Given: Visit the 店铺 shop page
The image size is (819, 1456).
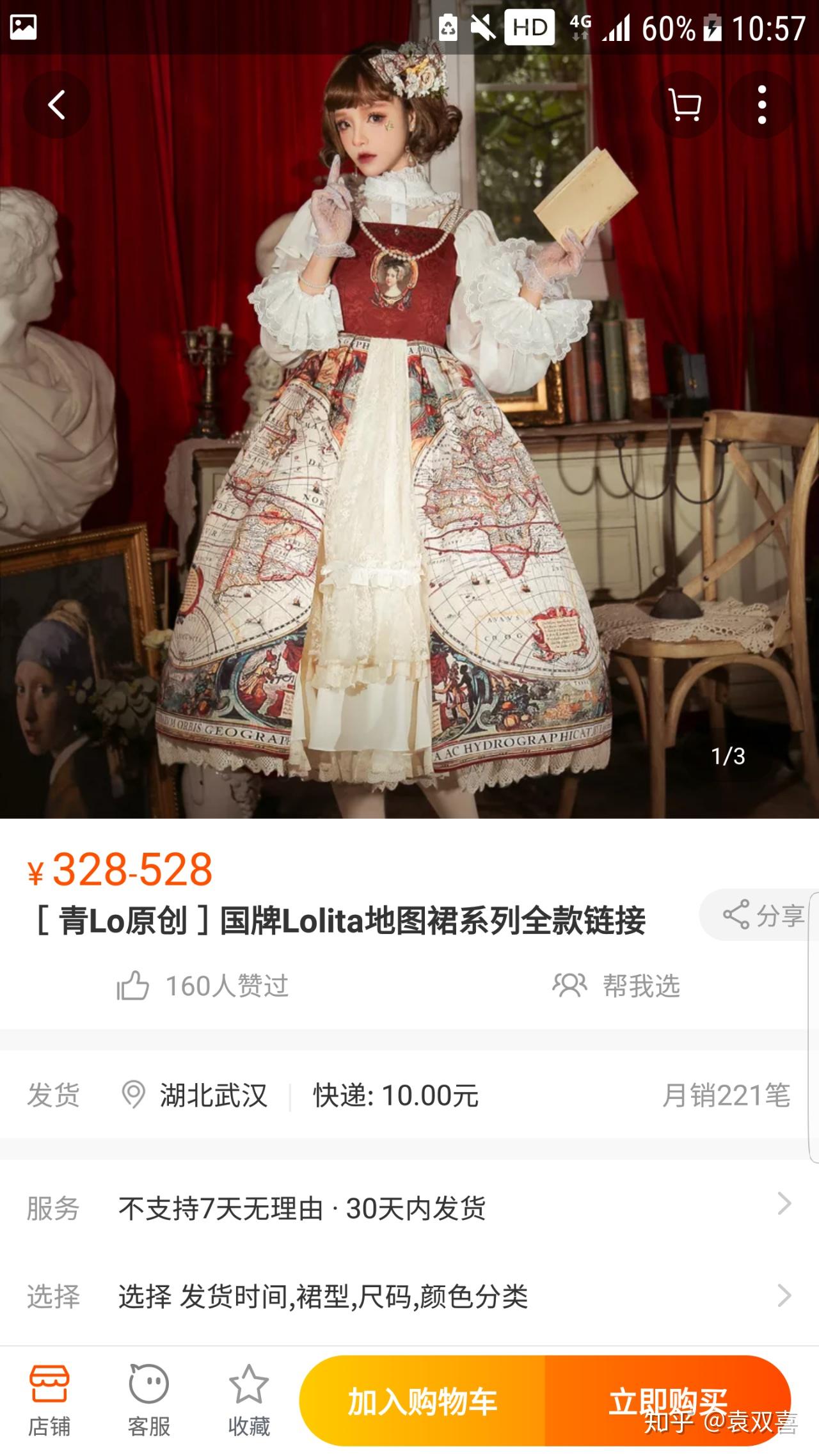Looking at the screenshot, I should pyautogui.click(x=49, y=1401).
